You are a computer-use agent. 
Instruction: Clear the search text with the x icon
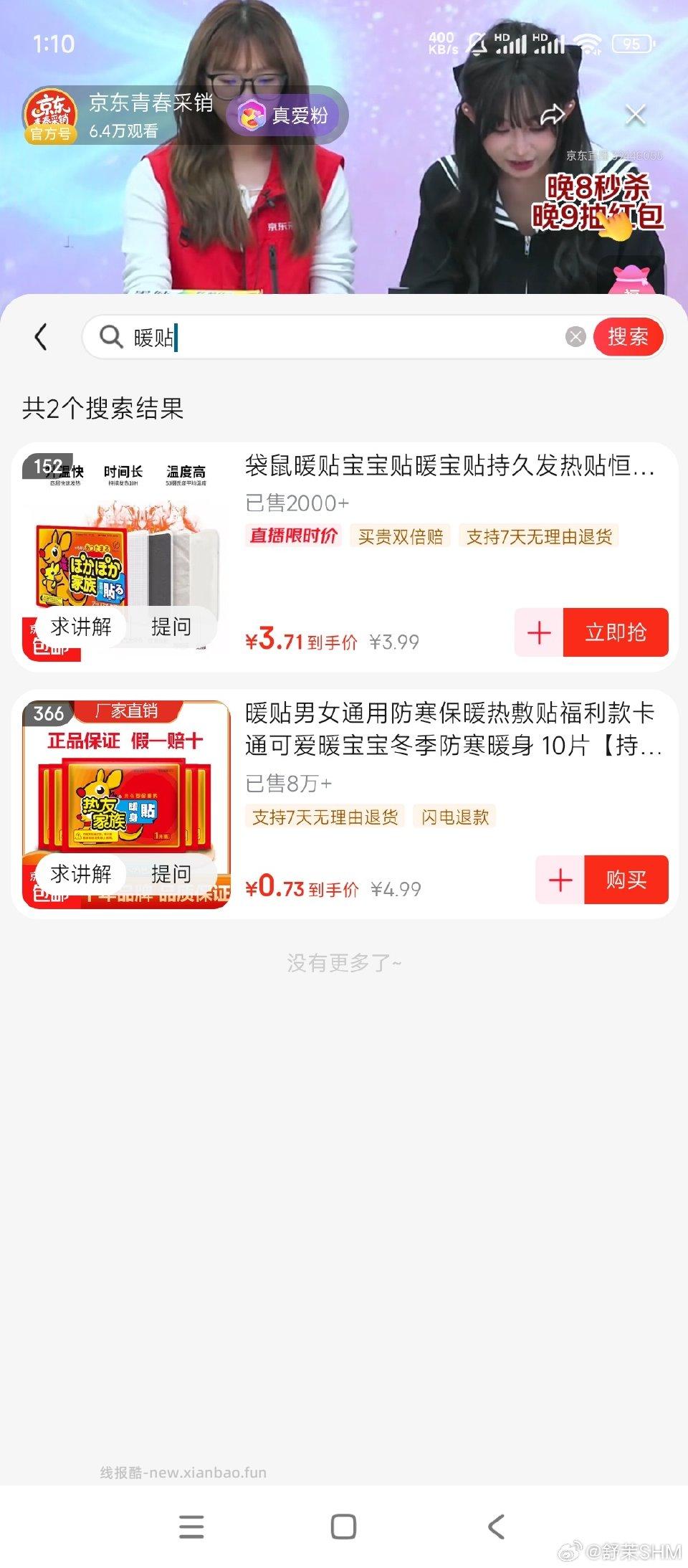[574, 337]
